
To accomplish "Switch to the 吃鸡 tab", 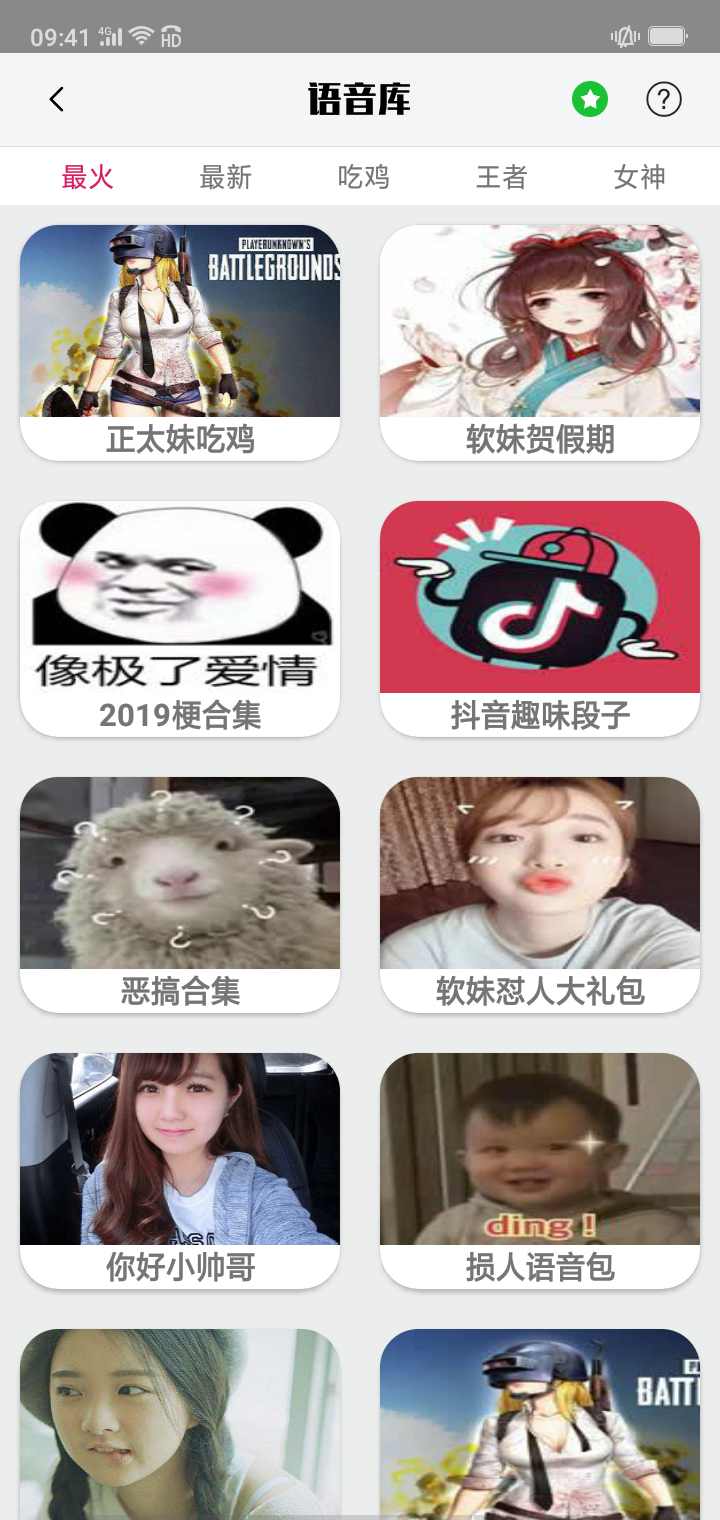I will point(363,178).
